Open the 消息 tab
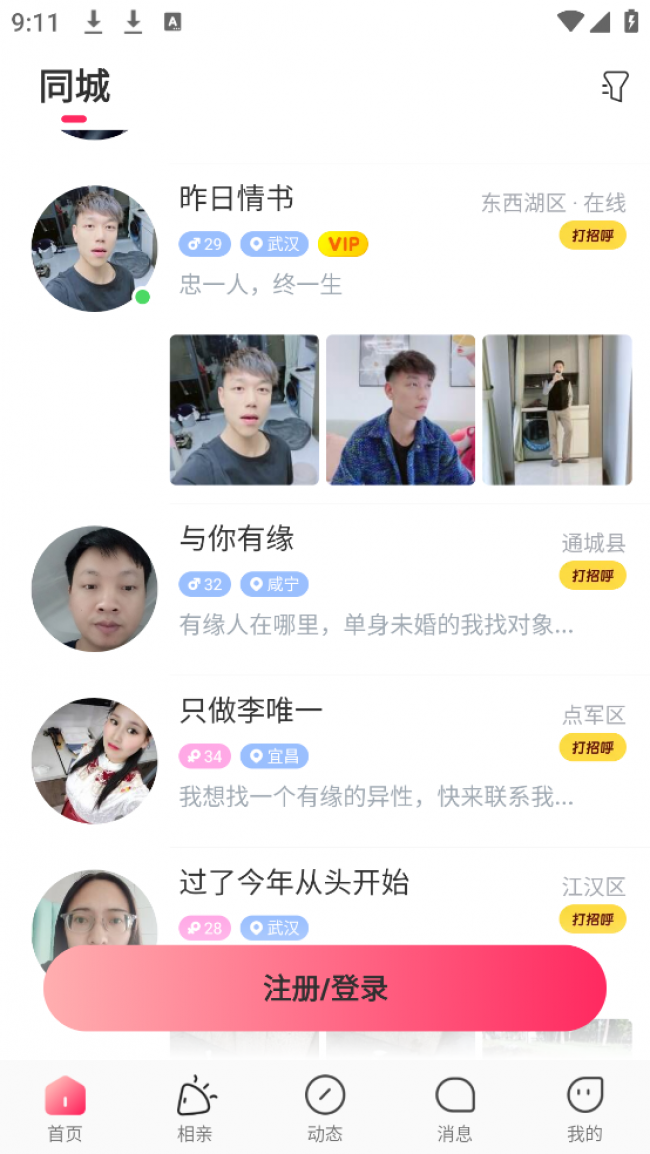 [x=455, y=1108]
